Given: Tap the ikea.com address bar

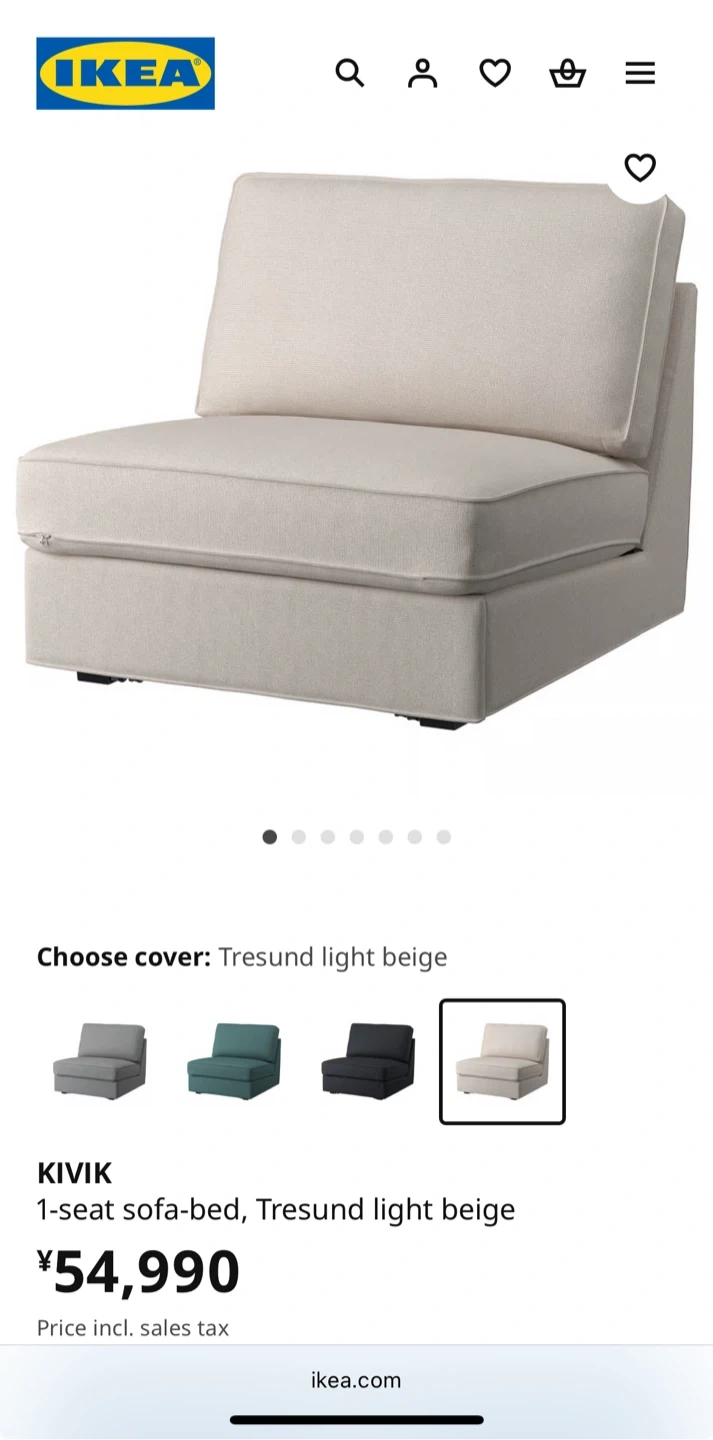Looking at the screenshot, I should pyautogui.click(x=356, y=1380).
